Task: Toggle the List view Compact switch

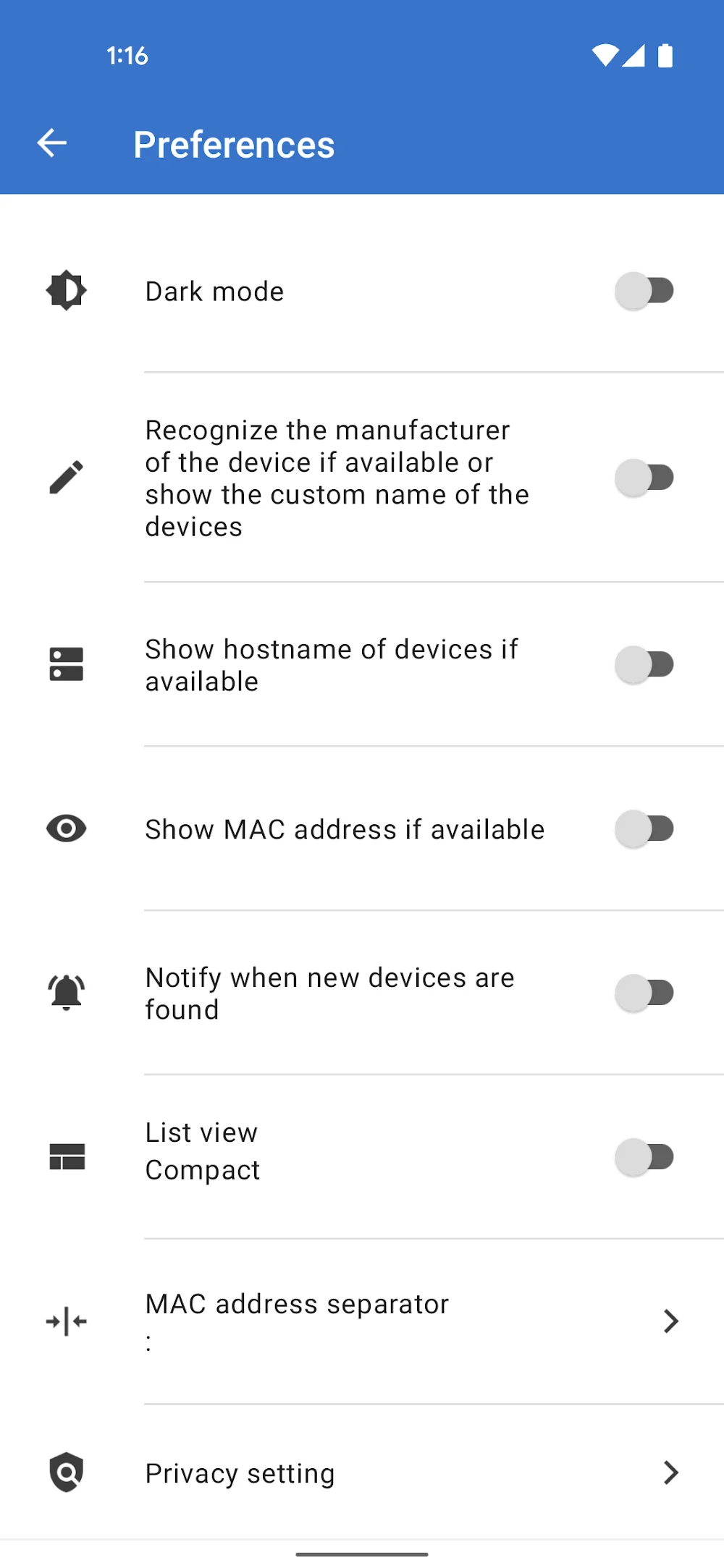Action: click(x=644, y=1157)
